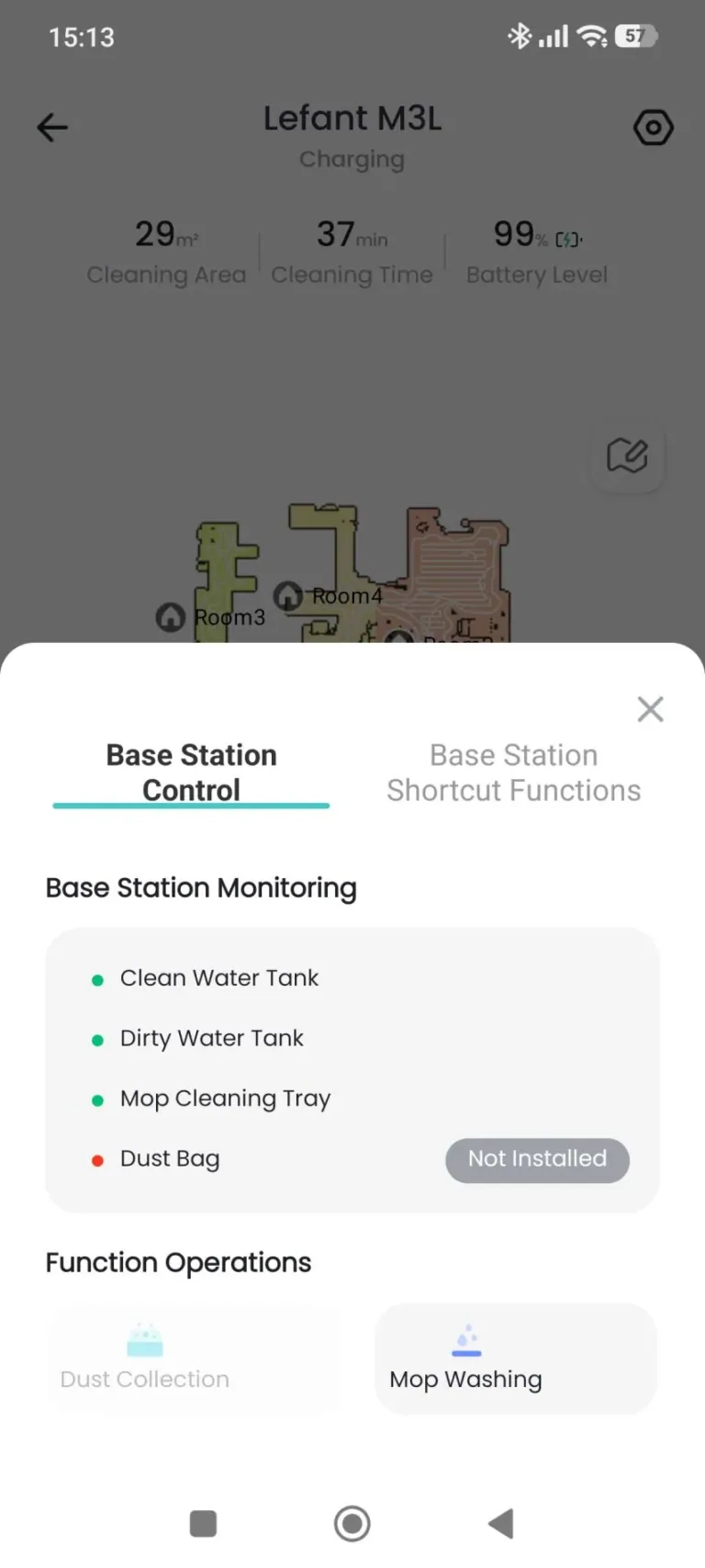The width and height of the screenshot is (705, 1568).
Task: Open the map edit icon
Action: click(x=627, y=456)
